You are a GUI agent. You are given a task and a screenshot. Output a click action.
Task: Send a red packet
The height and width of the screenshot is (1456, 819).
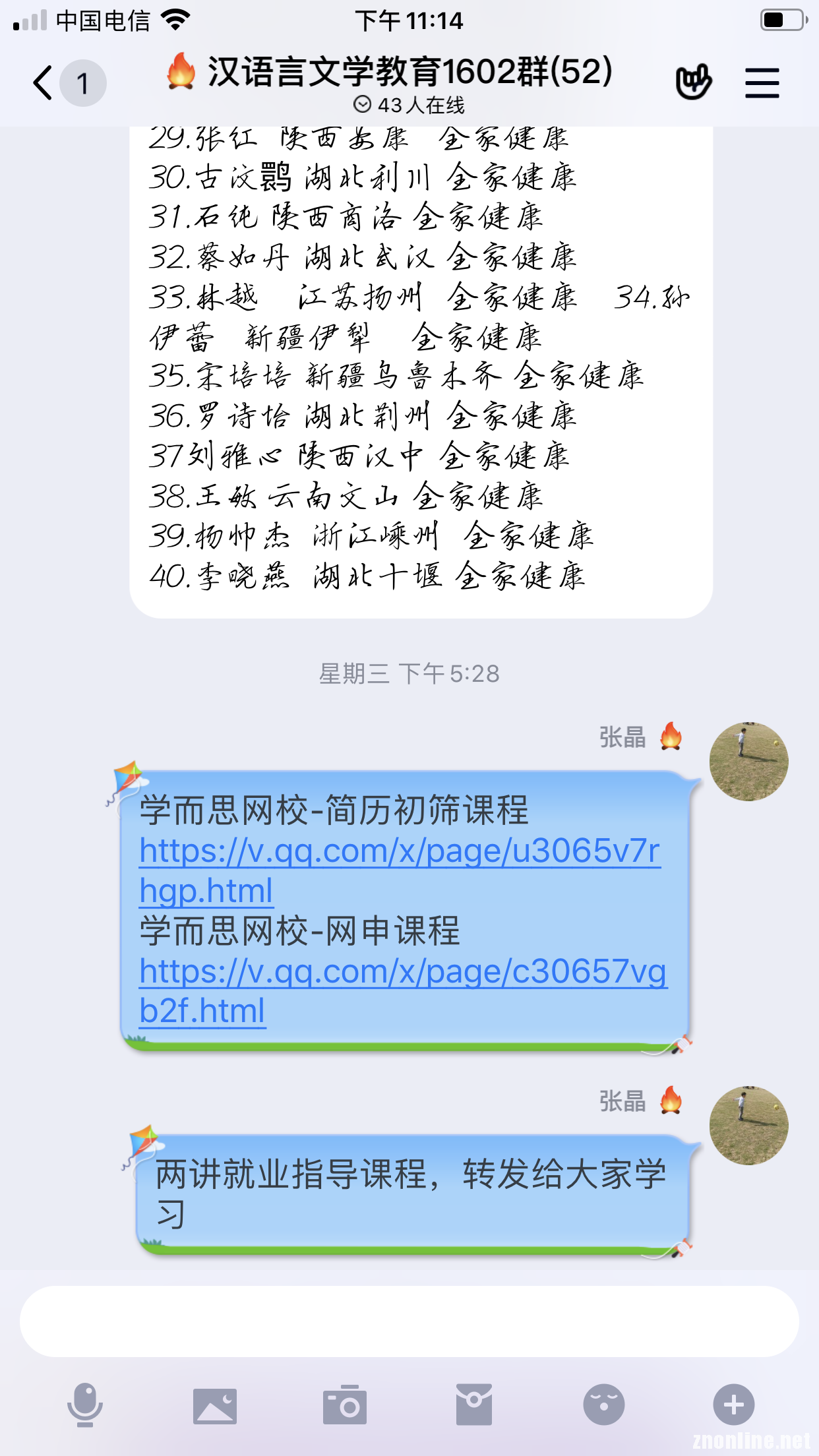click(x=474, y=1405)
